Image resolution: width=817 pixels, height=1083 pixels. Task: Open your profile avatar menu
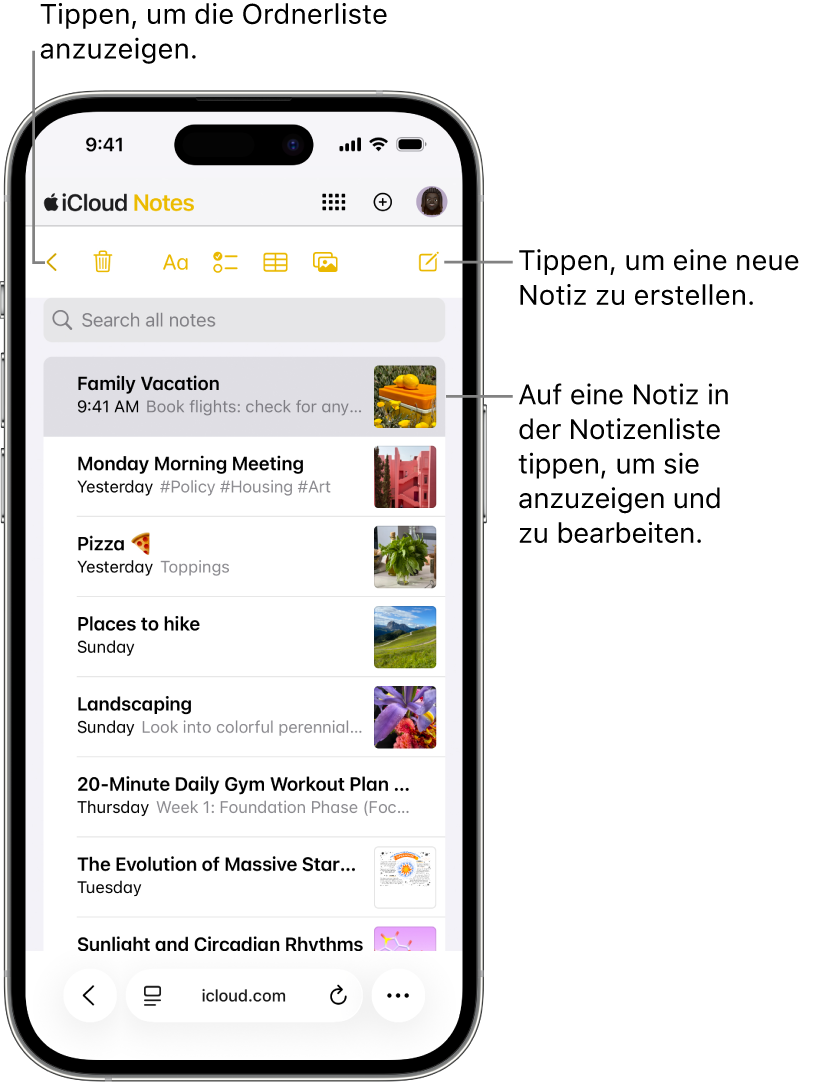point(431,202)
